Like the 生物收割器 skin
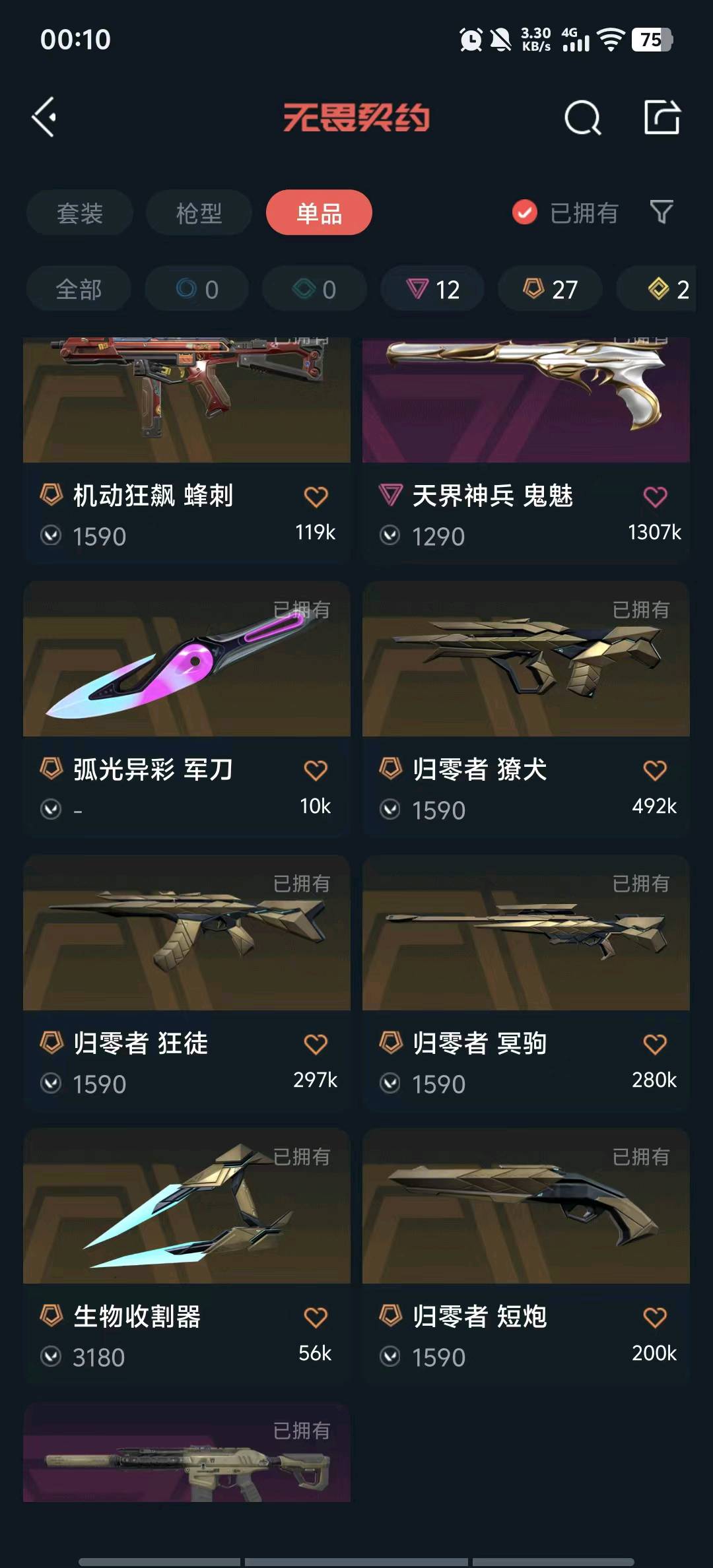The width and height of the screenshot is (713, 1568). tap(316, 1317)
